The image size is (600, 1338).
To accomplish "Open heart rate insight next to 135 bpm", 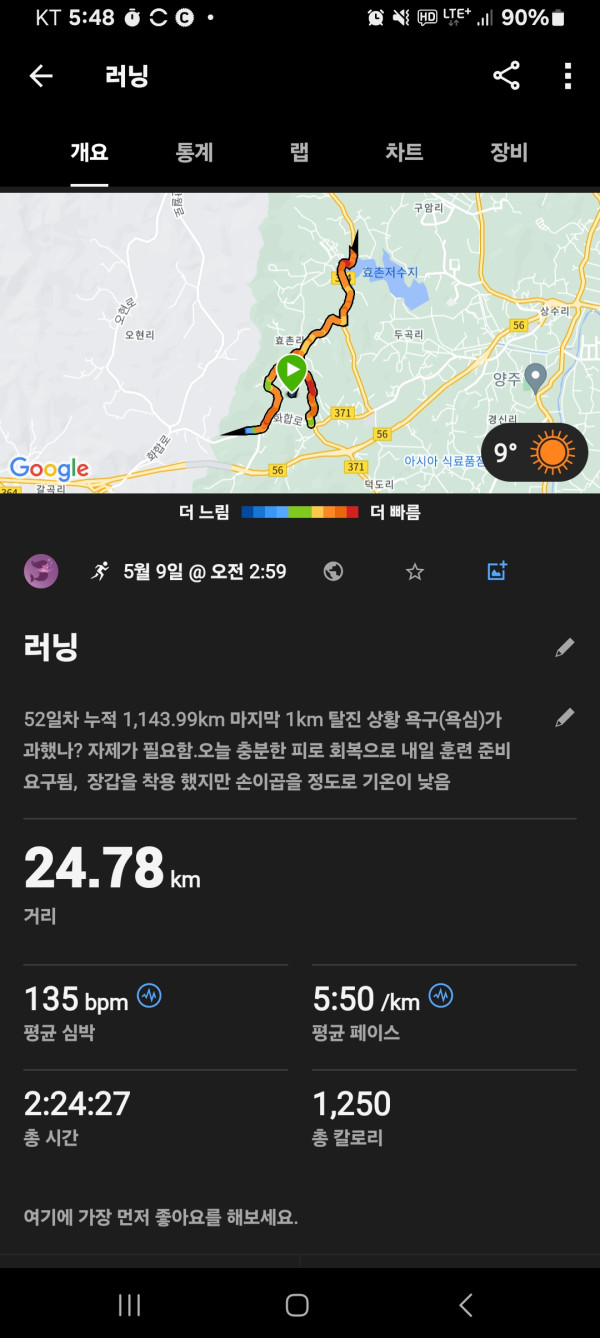I will [x=149, y=996].
